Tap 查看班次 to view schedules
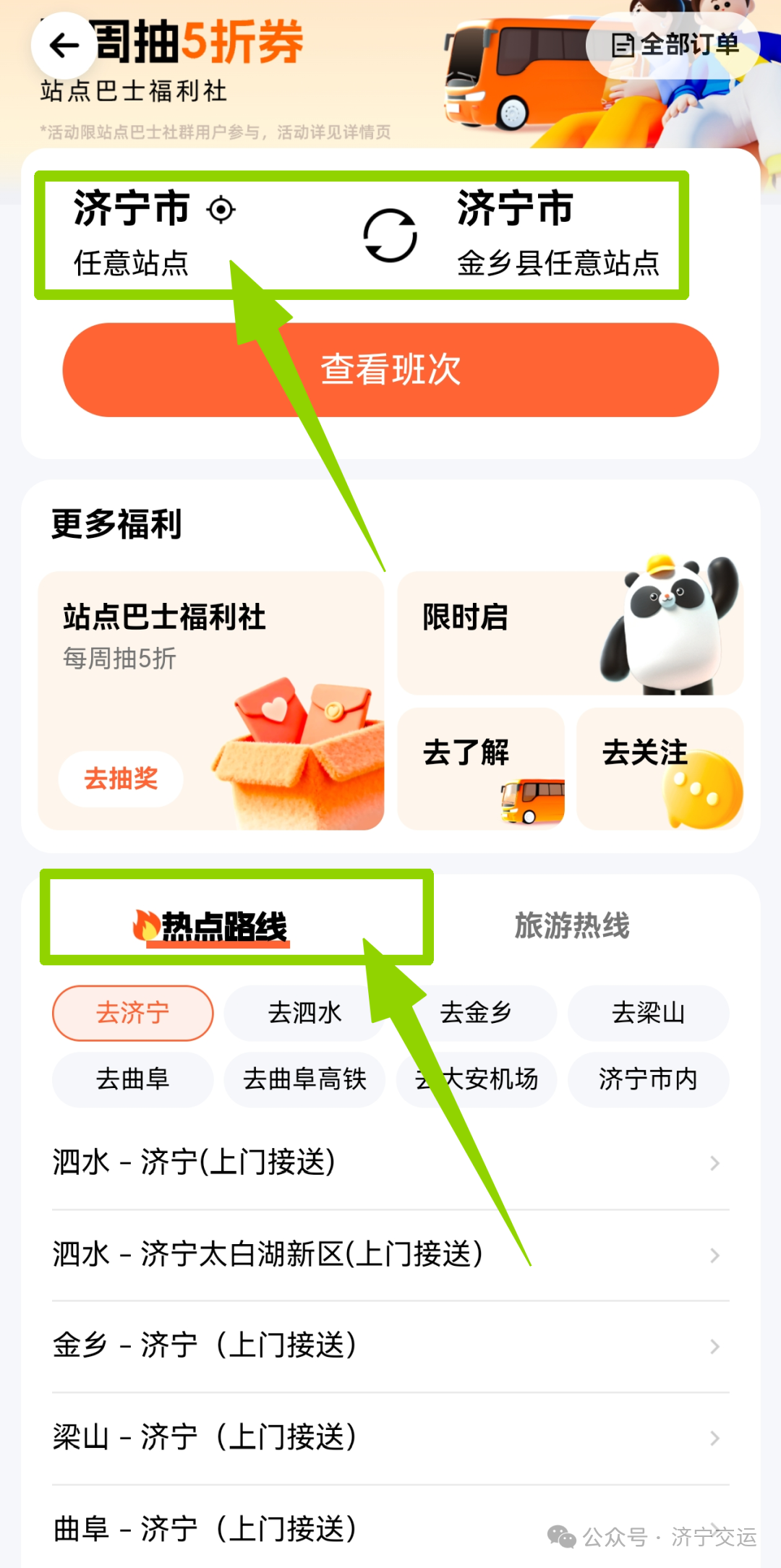Screen dimensions: 781x1568 390,369
